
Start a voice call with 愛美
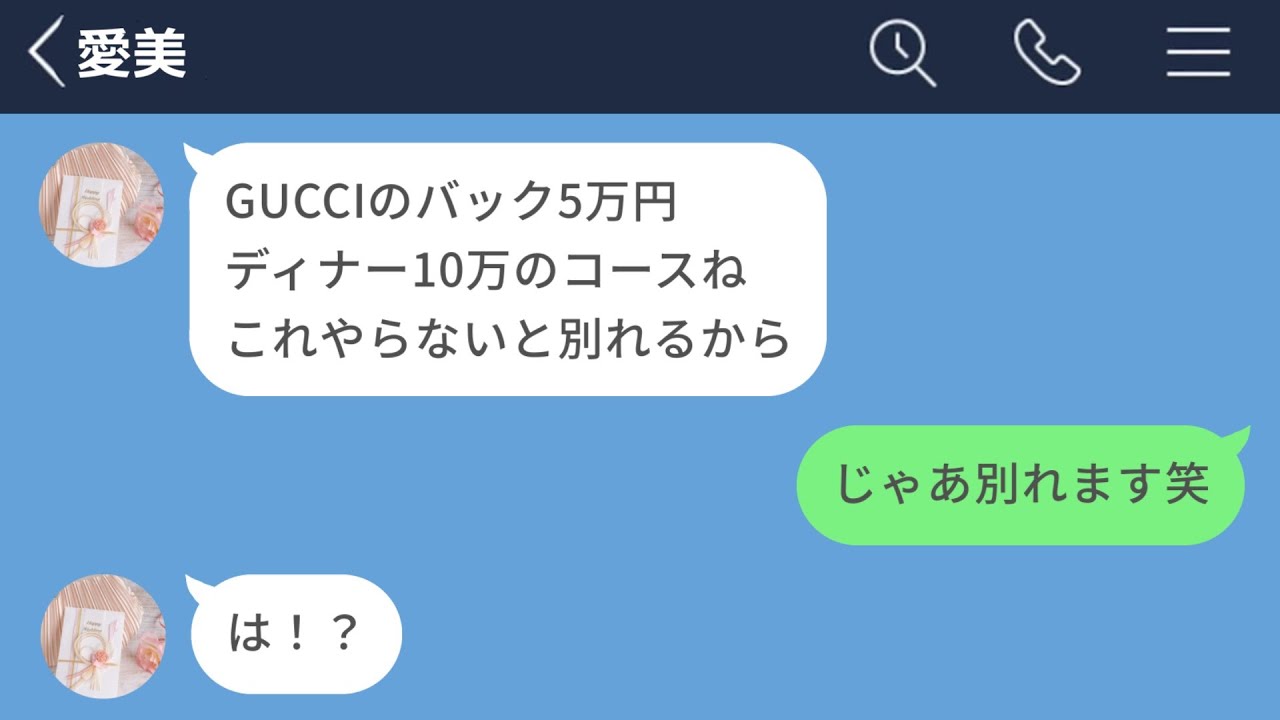[1046, 53]
